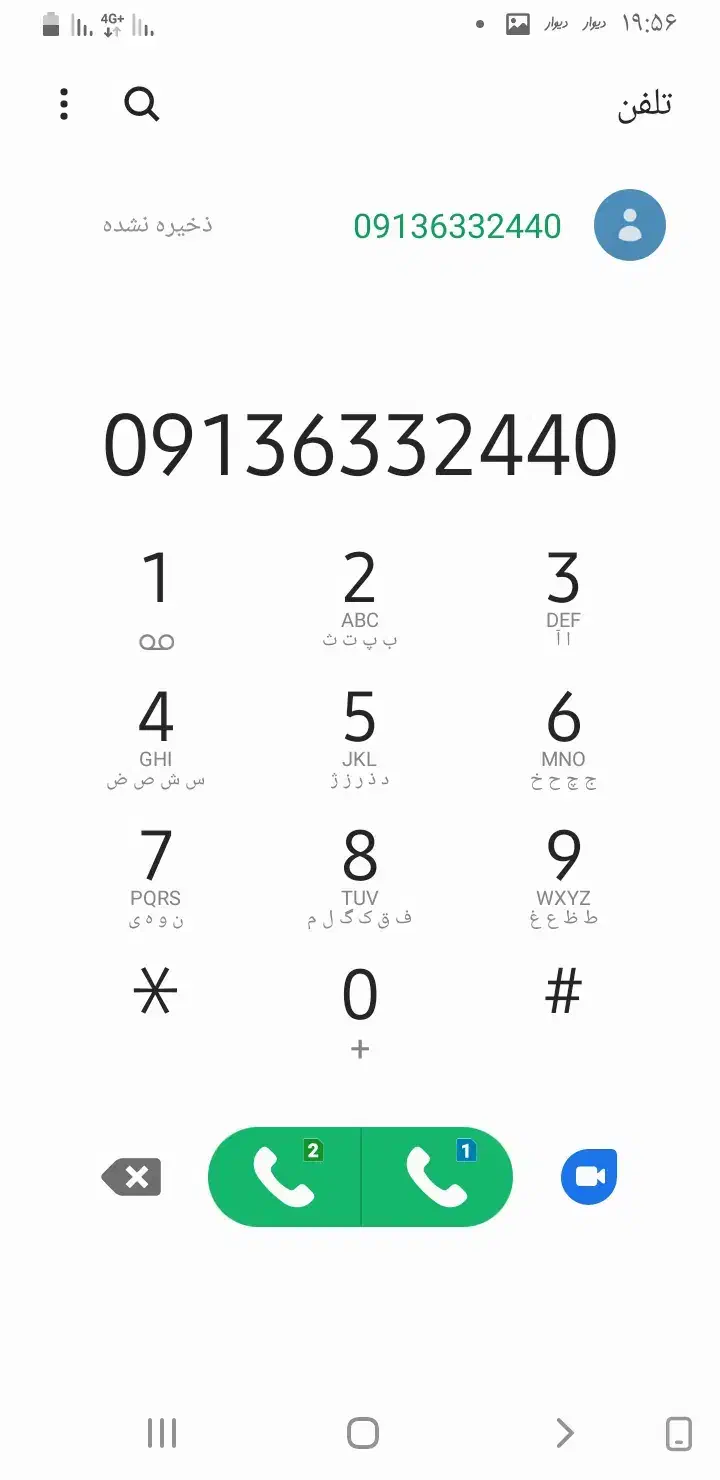Make a call using SIM 1

click(437, 1176)
